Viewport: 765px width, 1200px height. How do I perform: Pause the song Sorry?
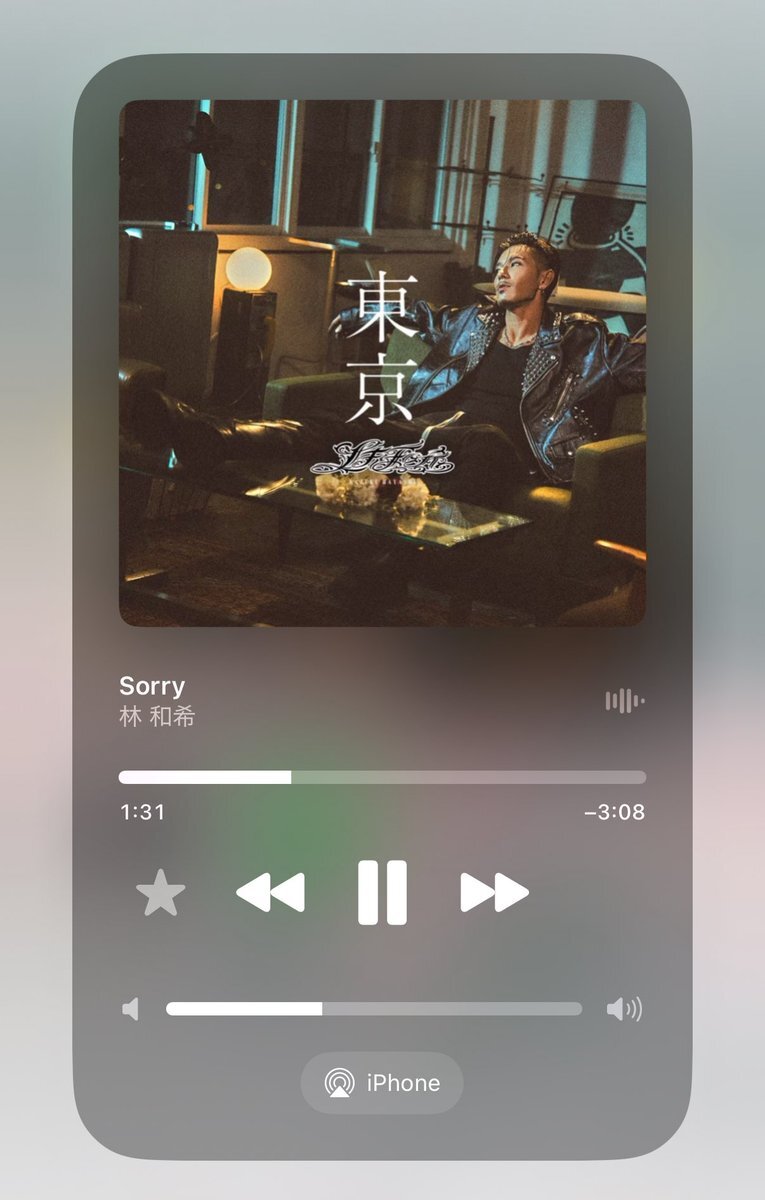tap(382, 892)
